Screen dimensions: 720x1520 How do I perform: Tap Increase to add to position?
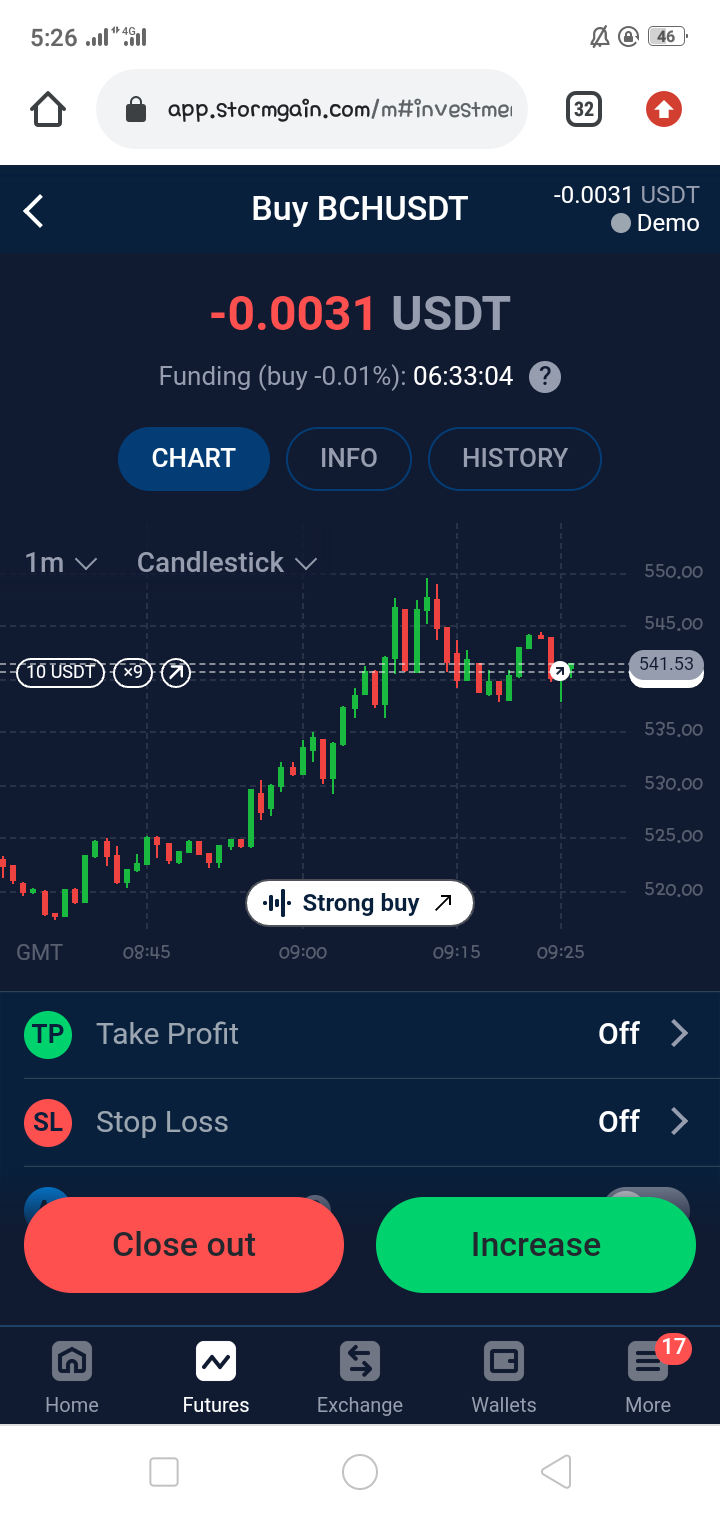coord(536,1245)
